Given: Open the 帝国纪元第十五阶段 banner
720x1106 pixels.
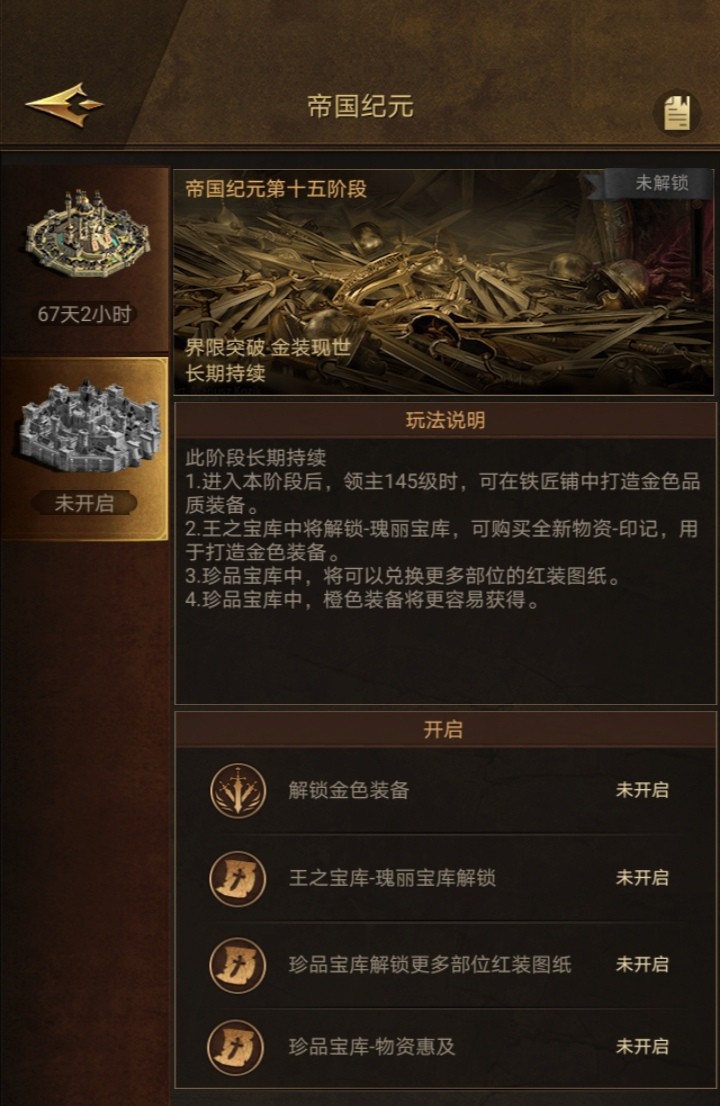Looking at the screenshot, I should (445, 282).
